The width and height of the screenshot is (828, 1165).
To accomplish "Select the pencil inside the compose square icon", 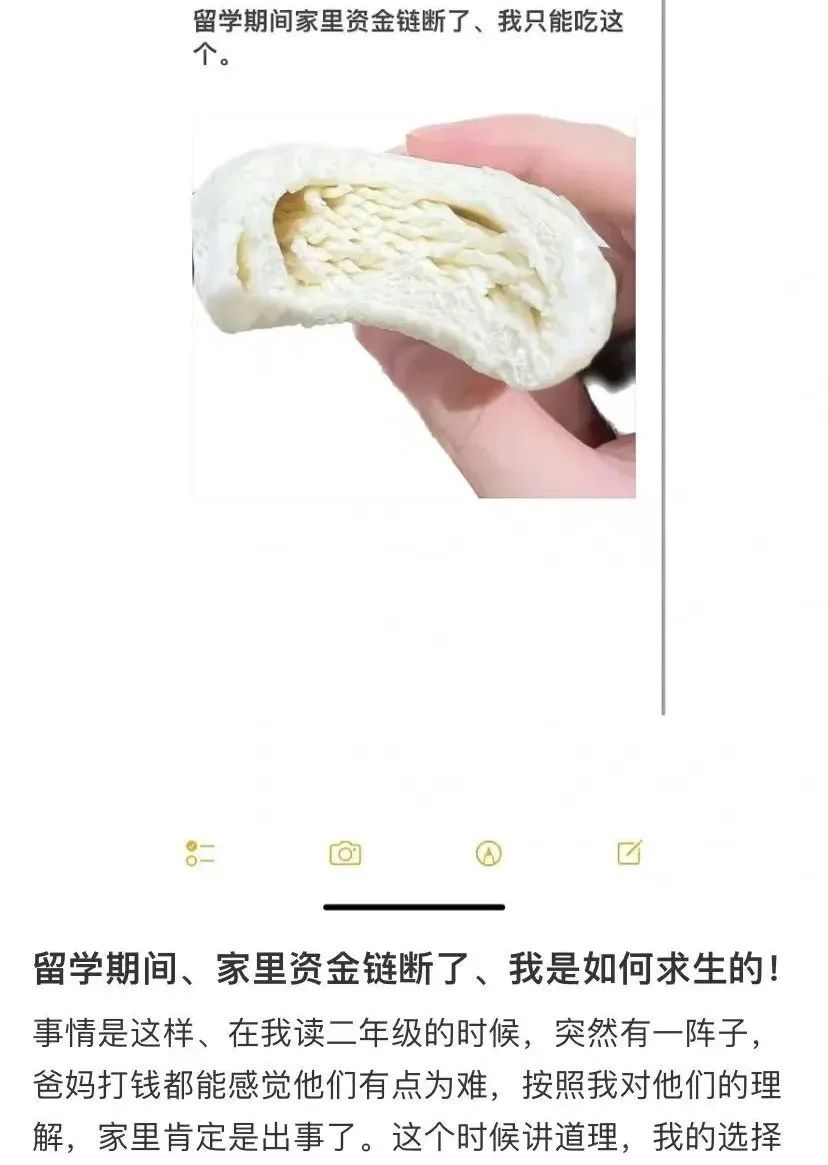I will pos(634,849).
